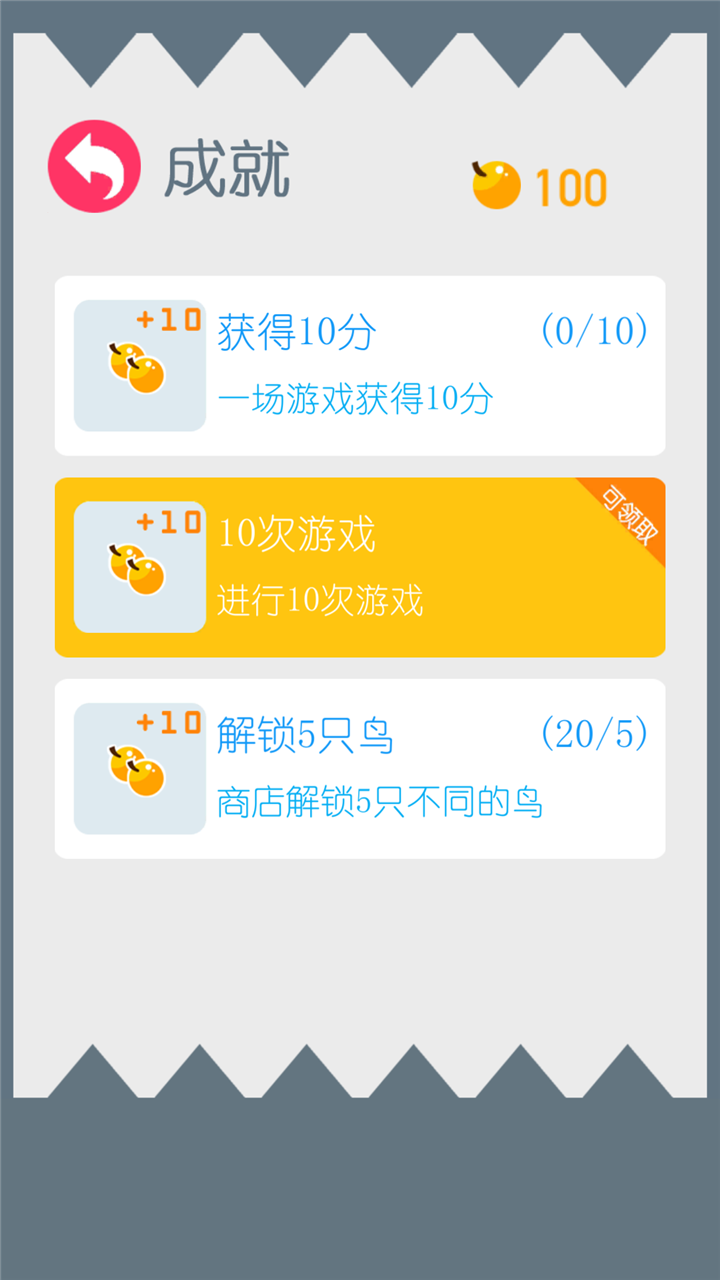This screenshot has height=1280, width=720.
Task: Expand the 获得10分 achievement details
Action: pos(360,365)
